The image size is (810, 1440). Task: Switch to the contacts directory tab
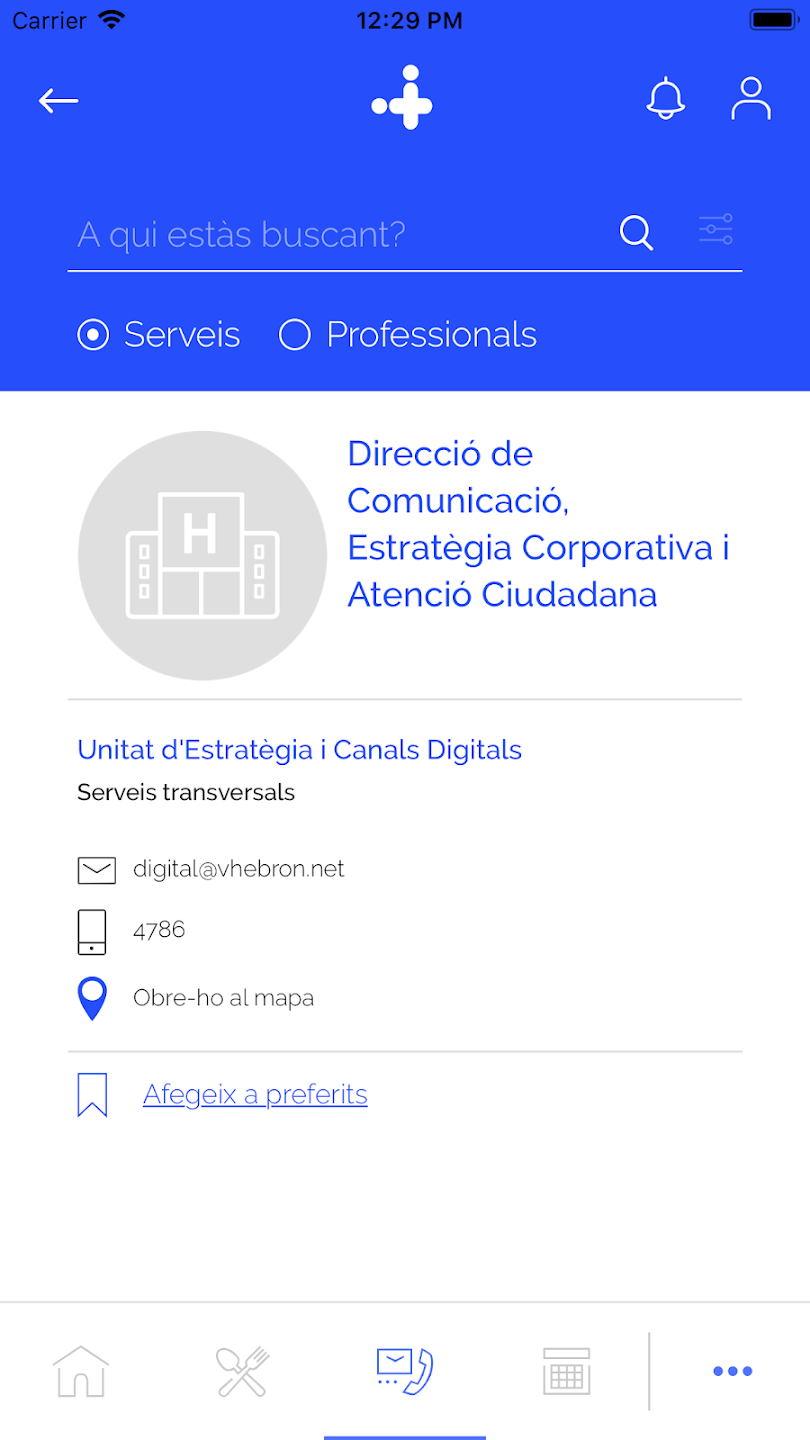click(404, 1371)
